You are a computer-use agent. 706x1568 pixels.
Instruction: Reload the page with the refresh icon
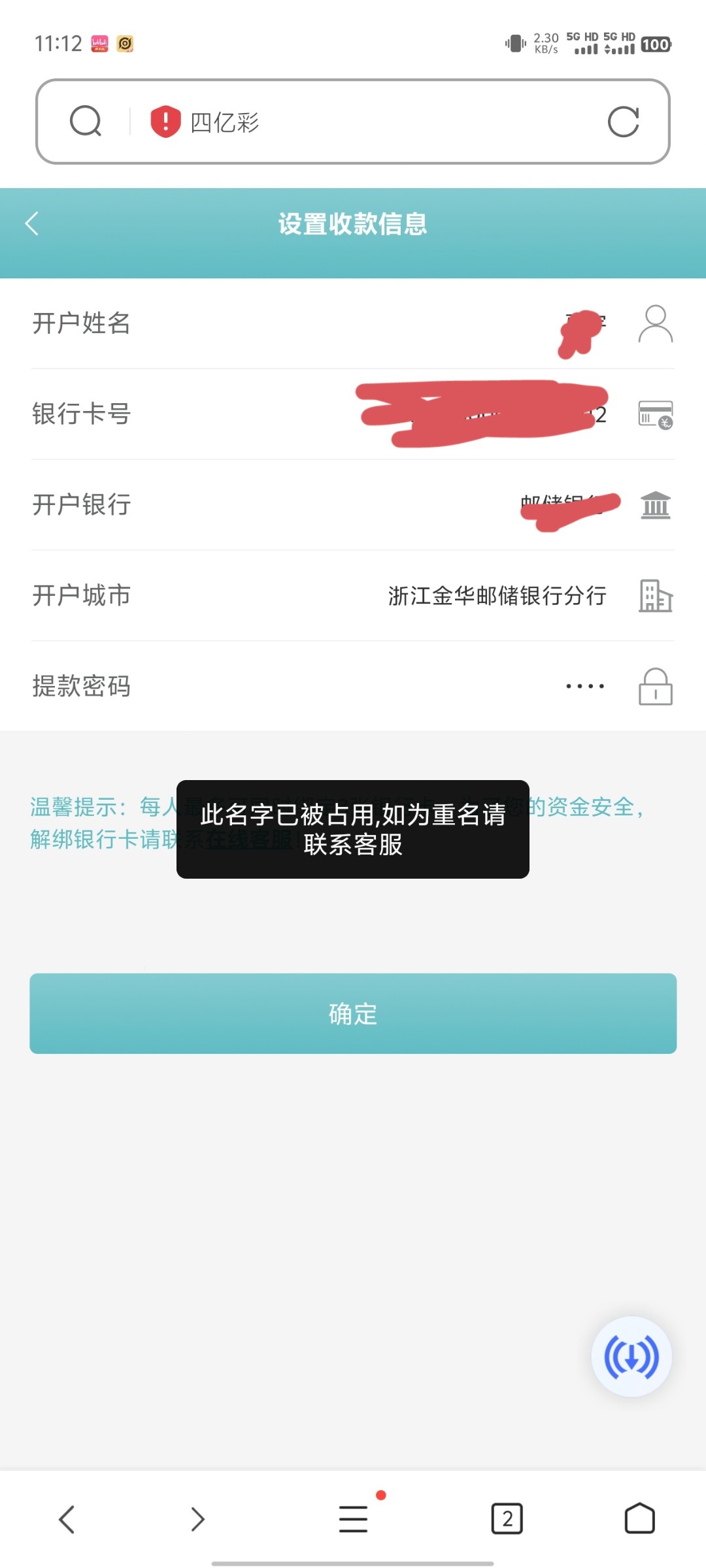[623, 122]
